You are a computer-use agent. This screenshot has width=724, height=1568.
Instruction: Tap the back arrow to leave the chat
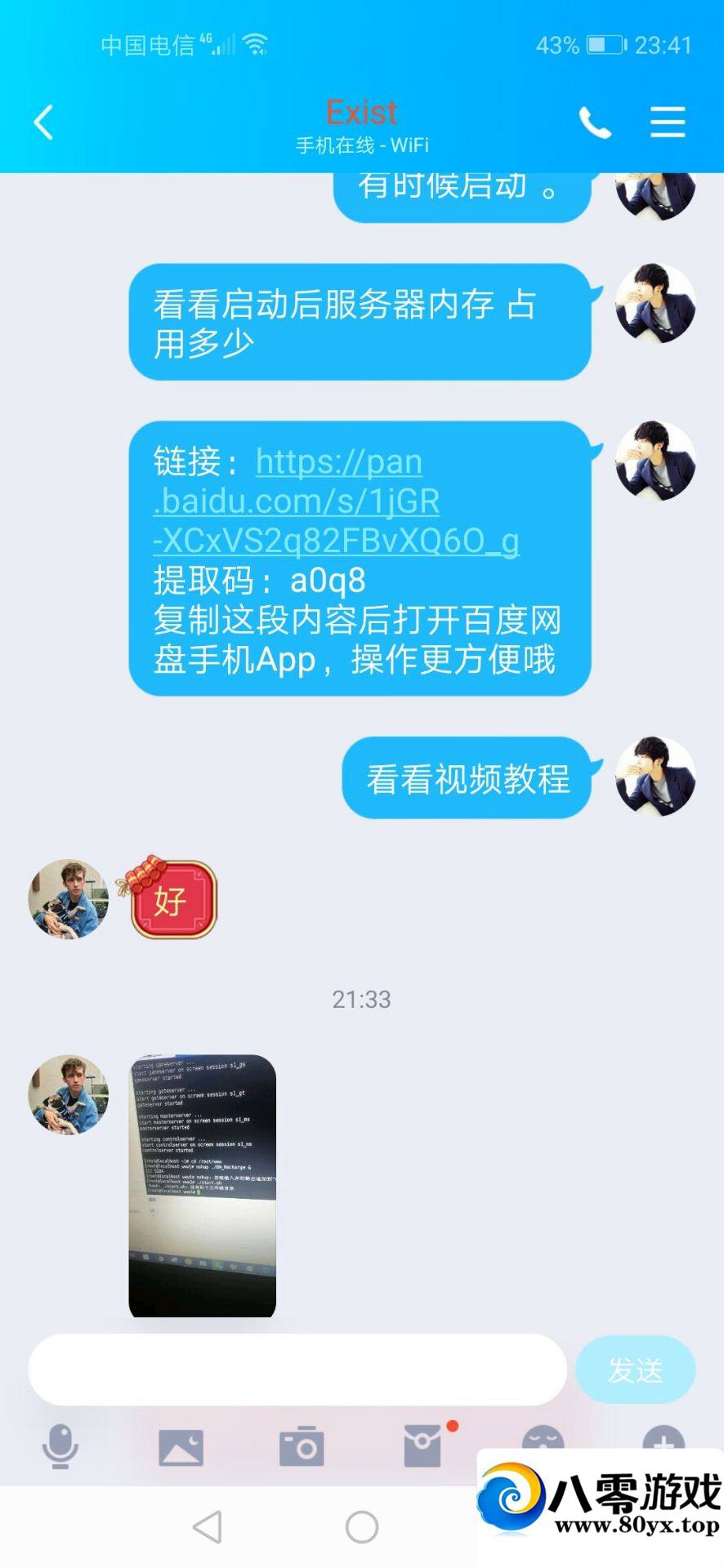pyautogui.click(x=42, y=121)
